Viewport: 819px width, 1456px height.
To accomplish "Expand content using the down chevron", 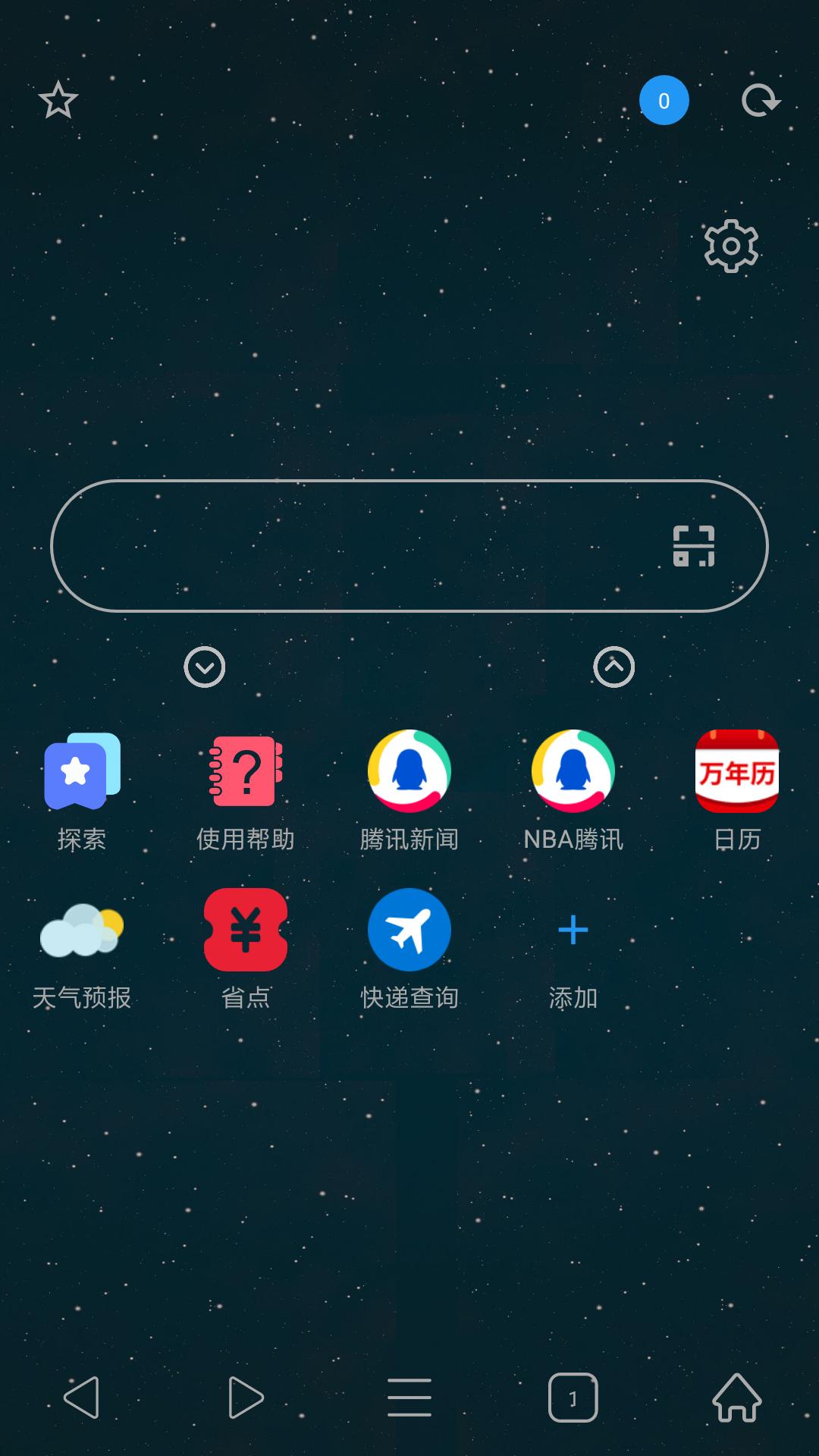I will coord(205,665).
